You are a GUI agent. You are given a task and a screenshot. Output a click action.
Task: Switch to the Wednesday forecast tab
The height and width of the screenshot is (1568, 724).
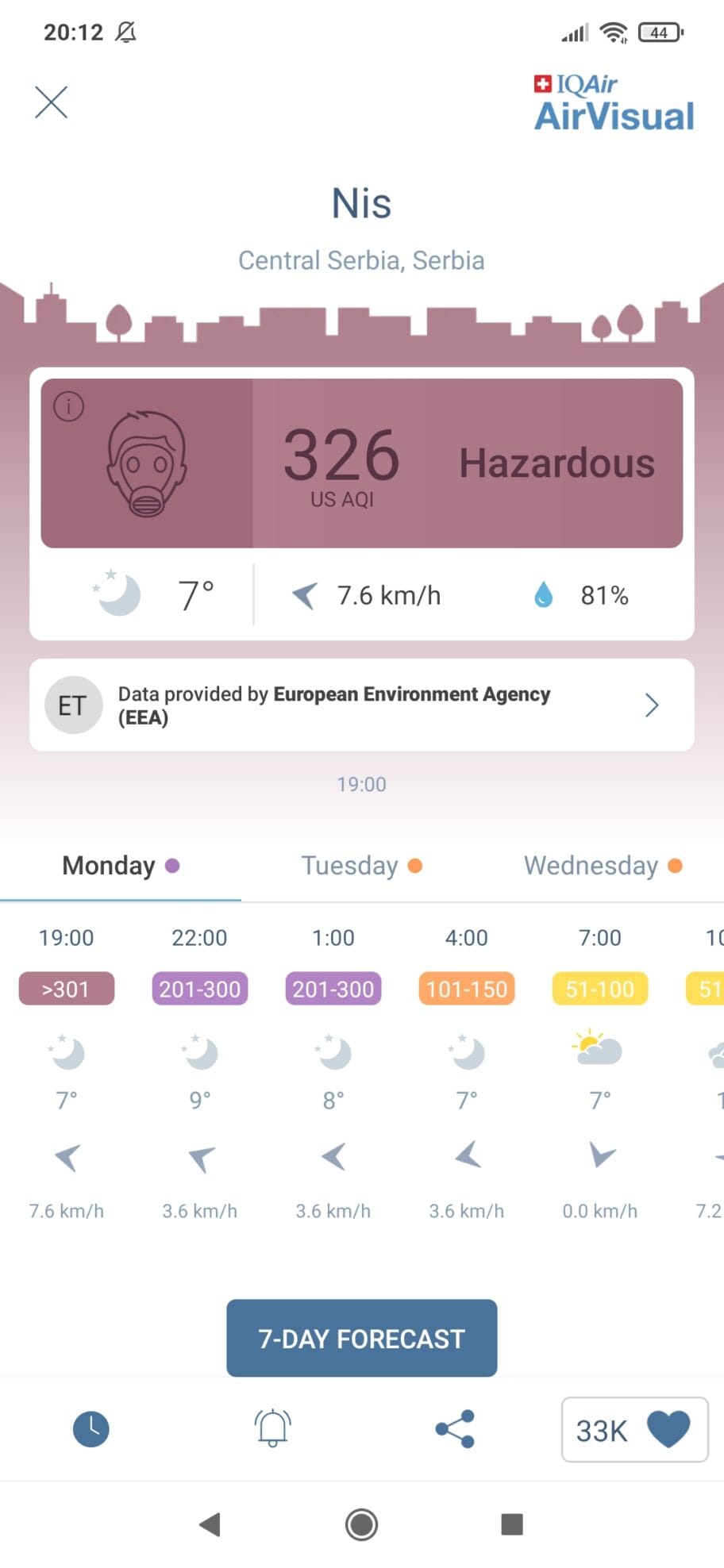(603, 865)
